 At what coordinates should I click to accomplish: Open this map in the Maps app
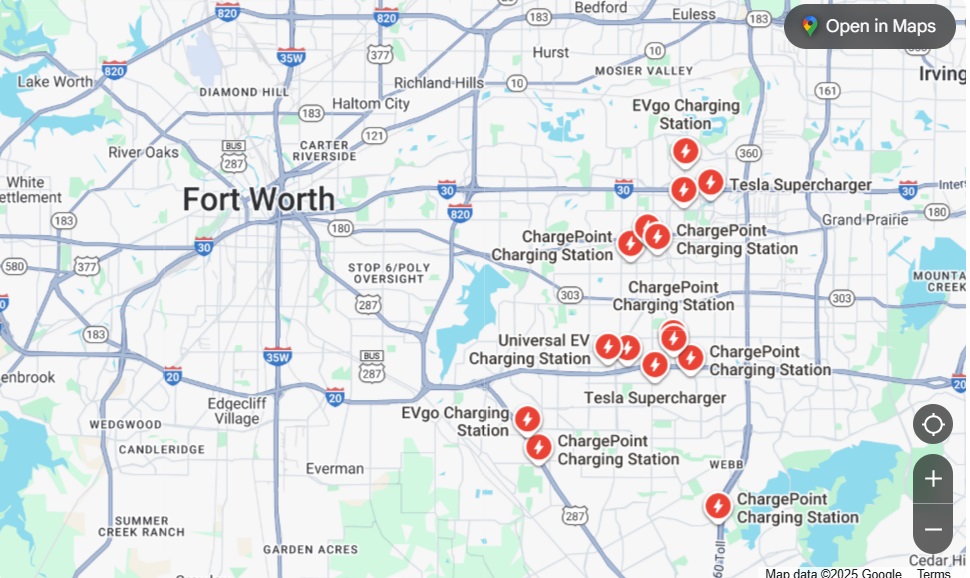tap(869, 27)
